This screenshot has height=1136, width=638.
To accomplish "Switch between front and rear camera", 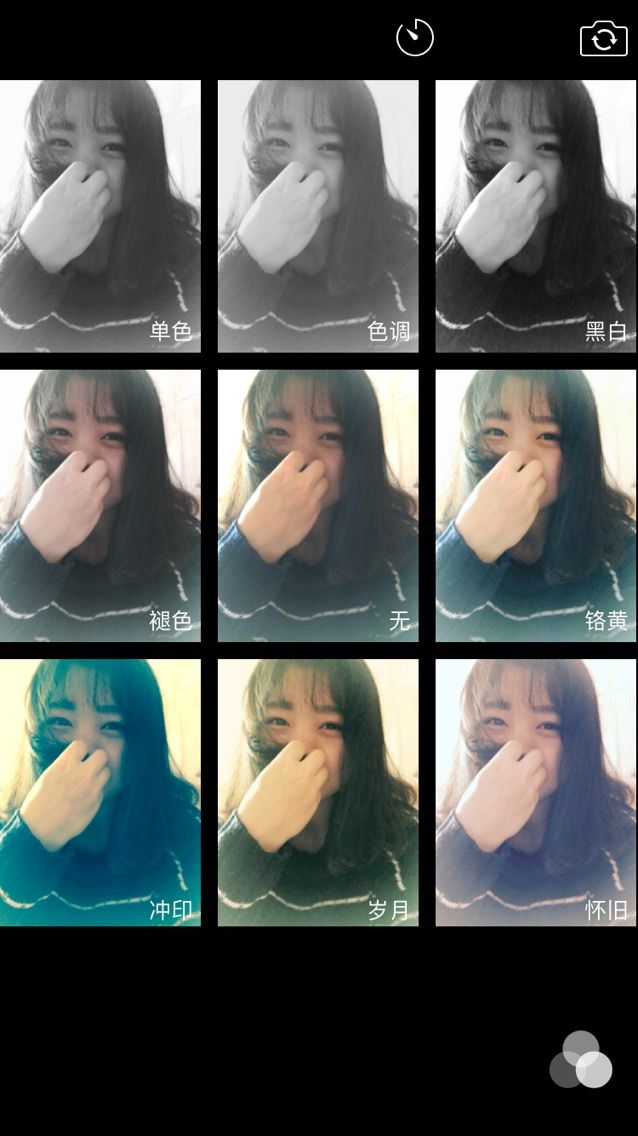I will (x=603, y=38).
